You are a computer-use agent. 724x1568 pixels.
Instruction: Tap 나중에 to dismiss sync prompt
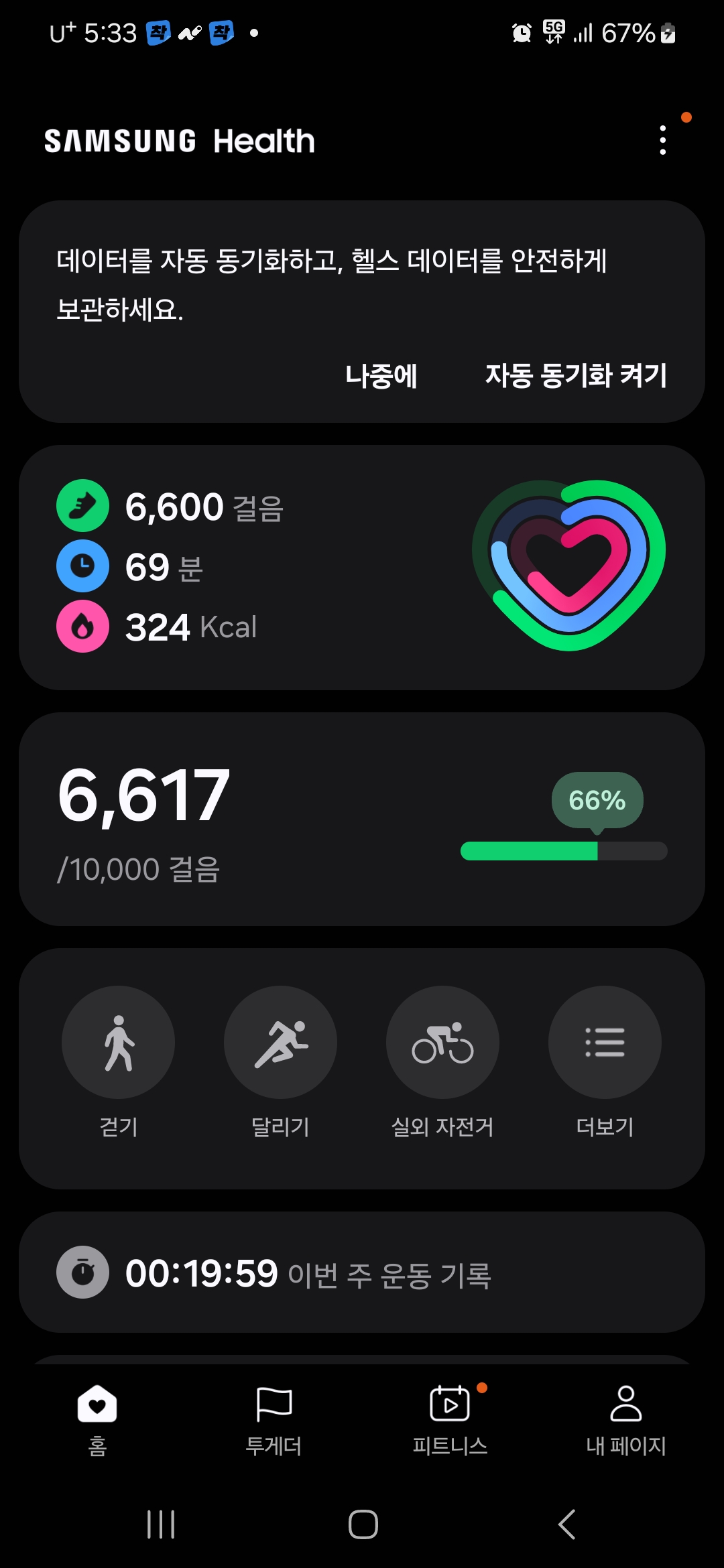[x=381, y=376]
